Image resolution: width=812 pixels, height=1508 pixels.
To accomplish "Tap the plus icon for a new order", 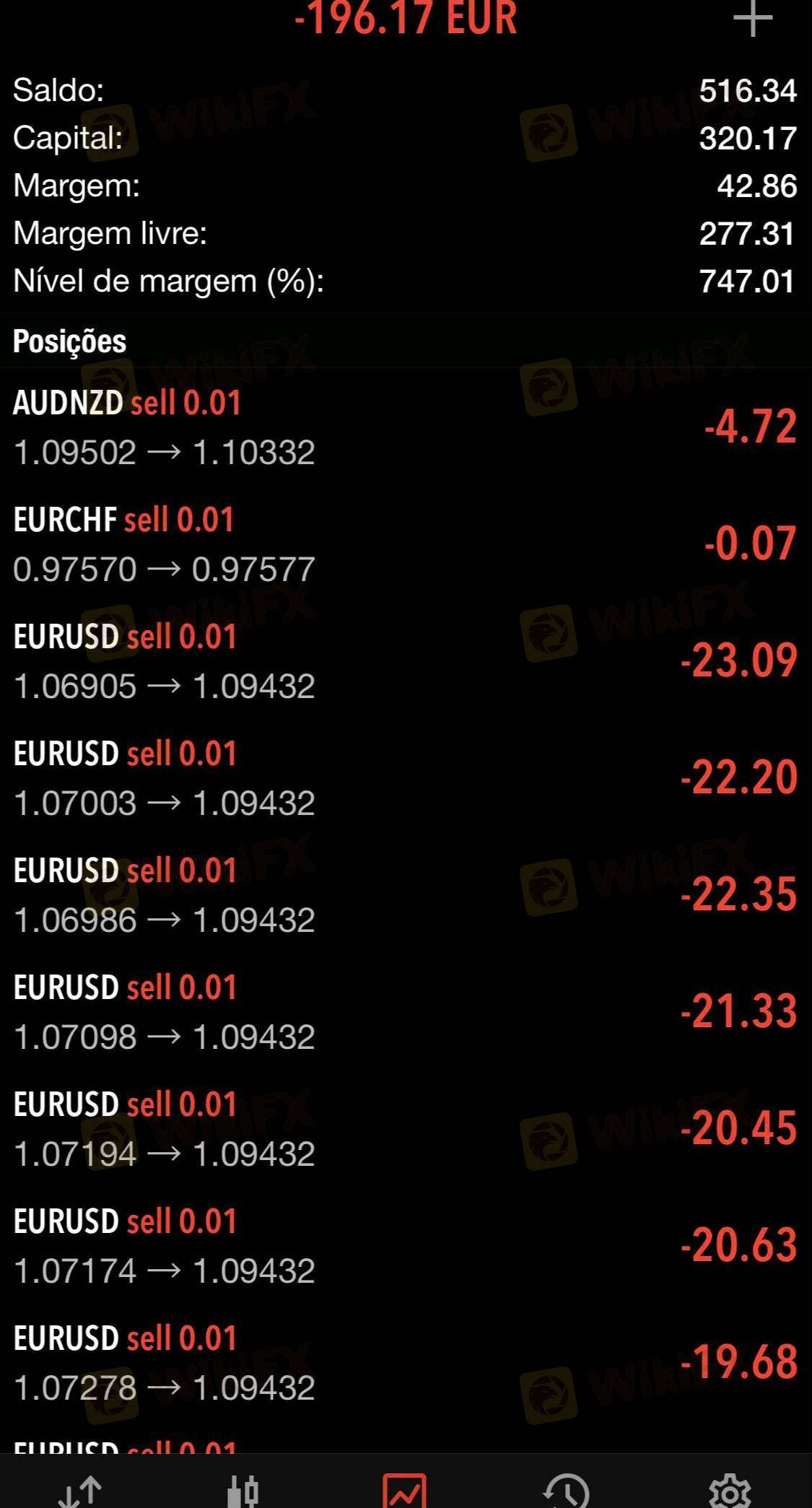I will pyautogui.click(x=753, y=17).
